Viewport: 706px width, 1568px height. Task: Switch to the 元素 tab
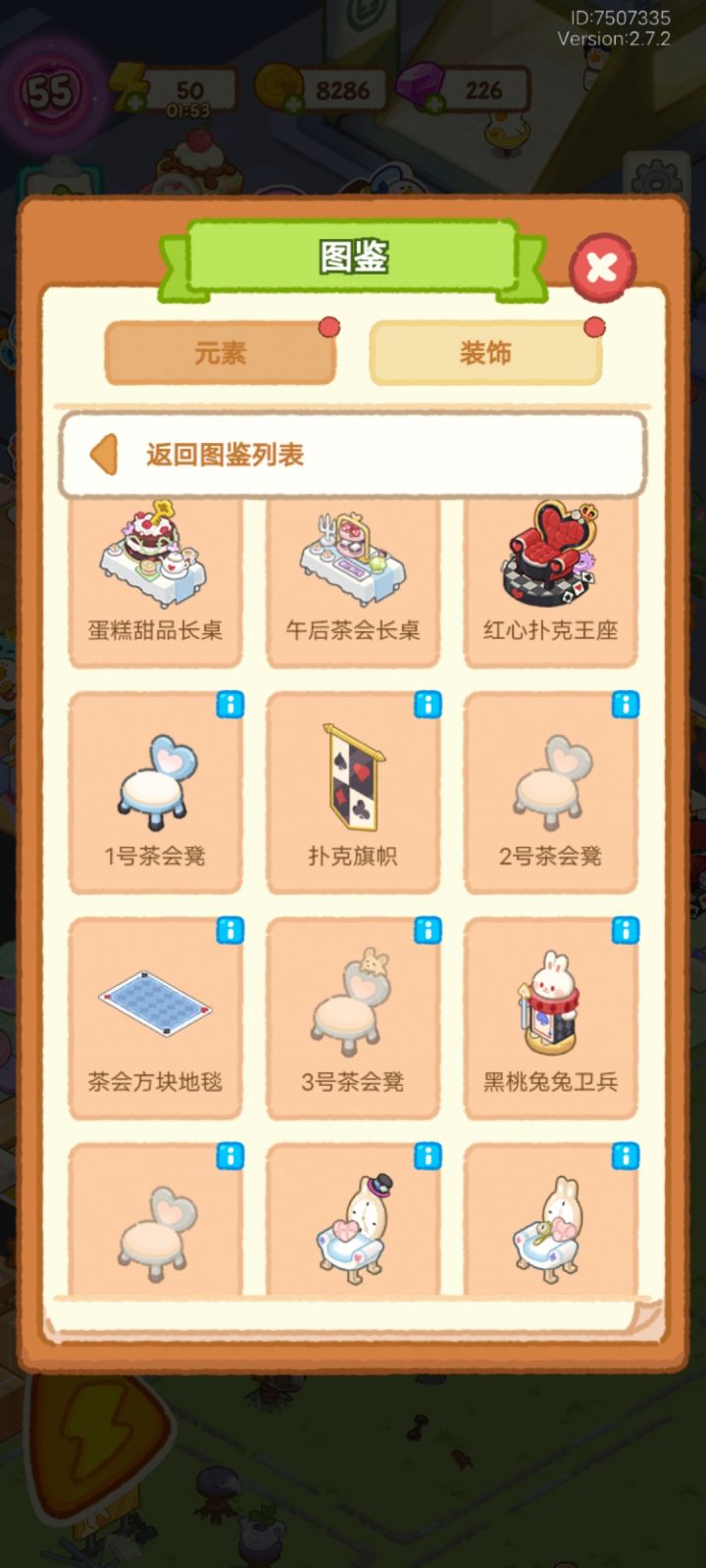coord(221,353)
